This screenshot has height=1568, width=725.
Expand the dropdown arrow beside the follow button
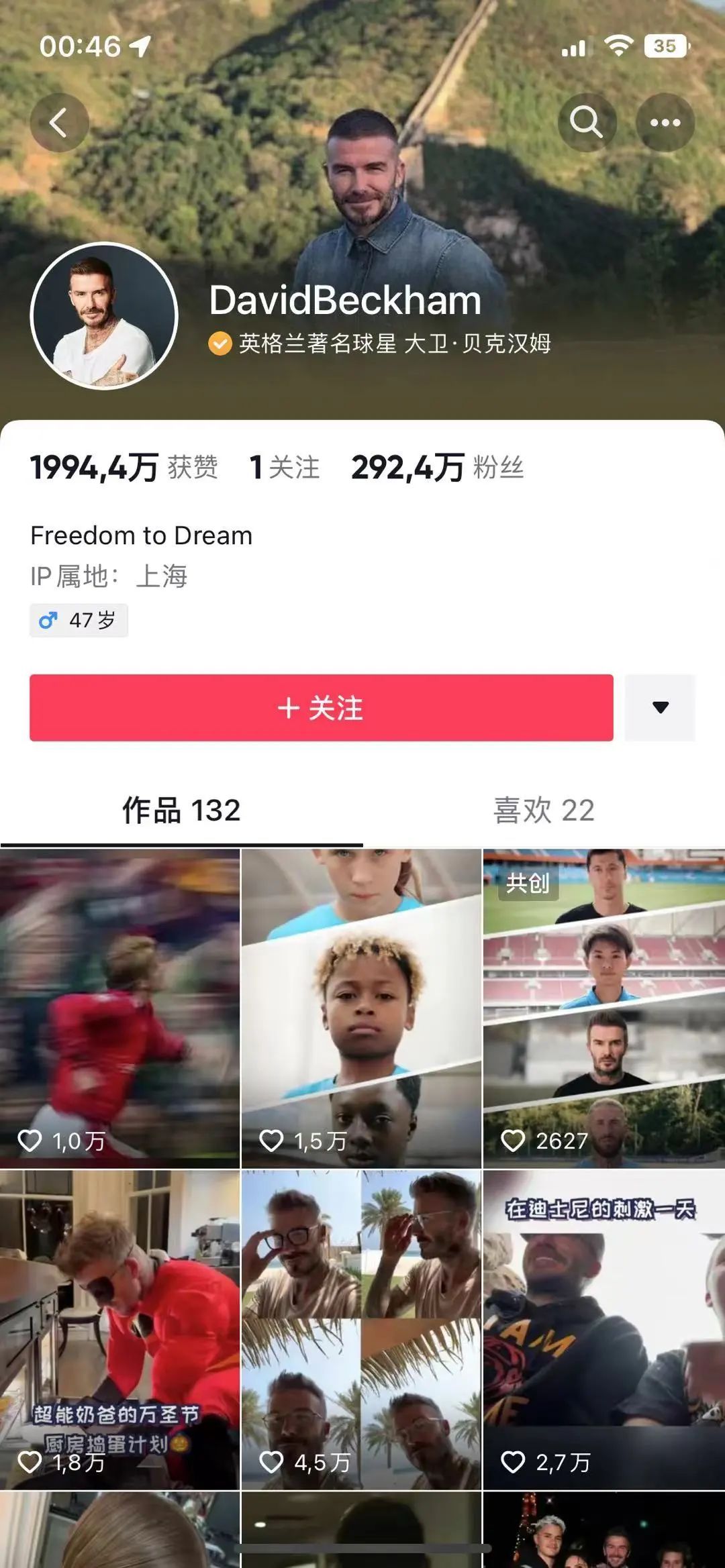[660, 708]
